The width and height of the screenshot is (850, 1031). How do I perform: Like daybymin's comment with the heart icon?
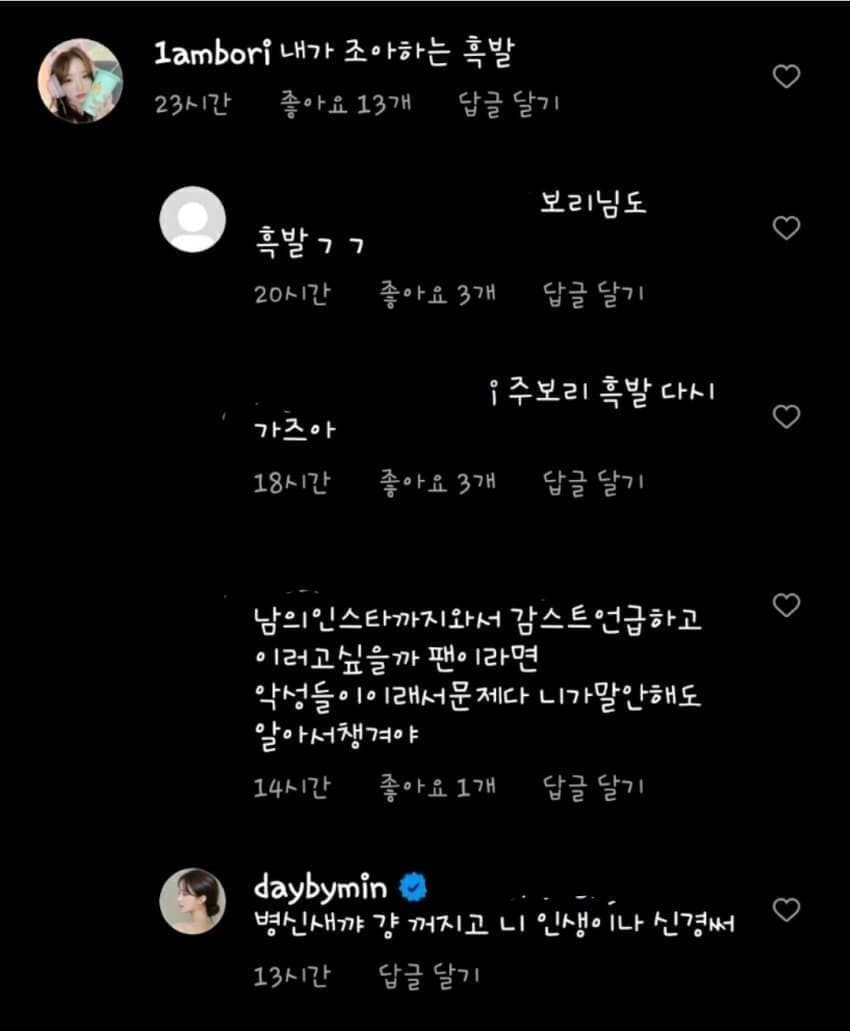click(788, 910)
